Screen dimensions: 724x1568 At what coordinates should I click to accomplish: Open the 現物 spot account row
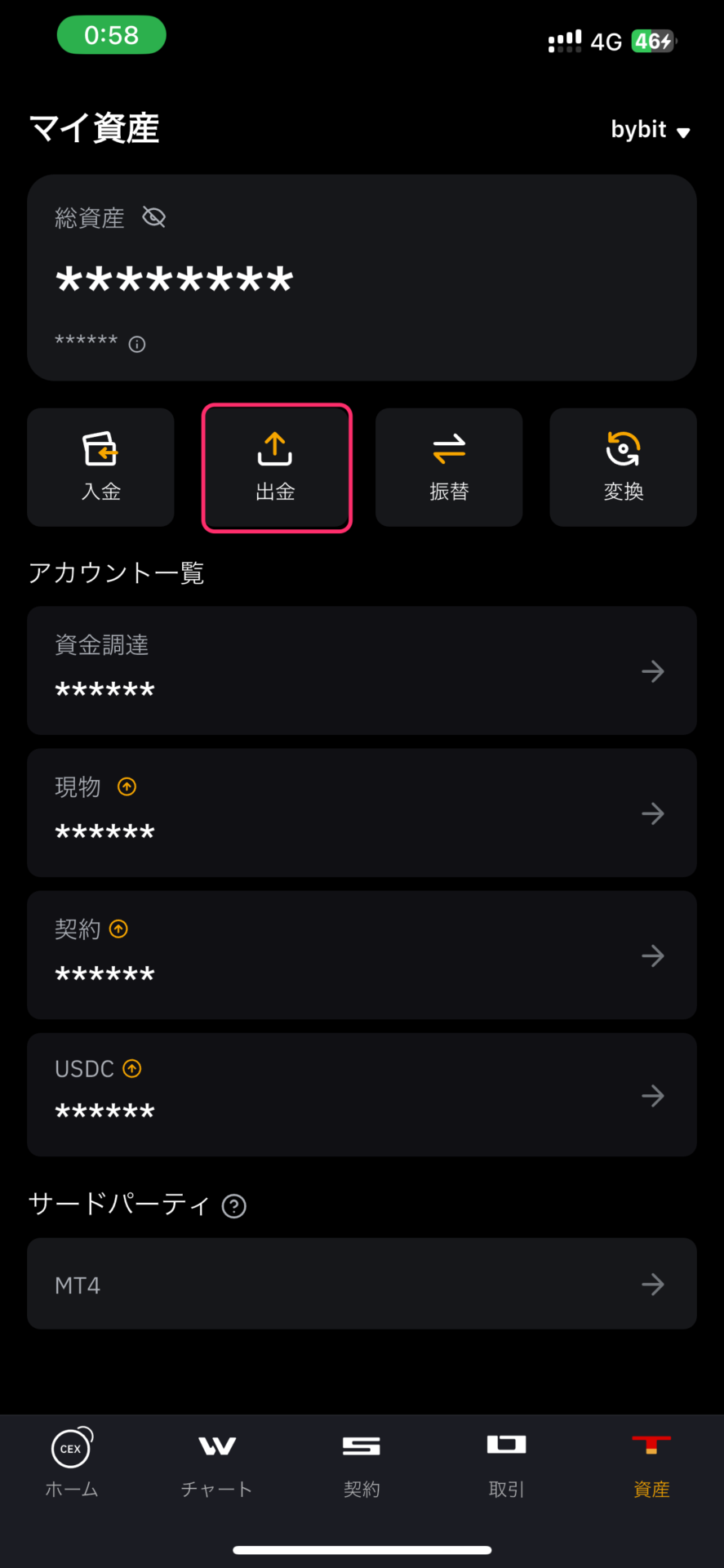click(362, 813)
